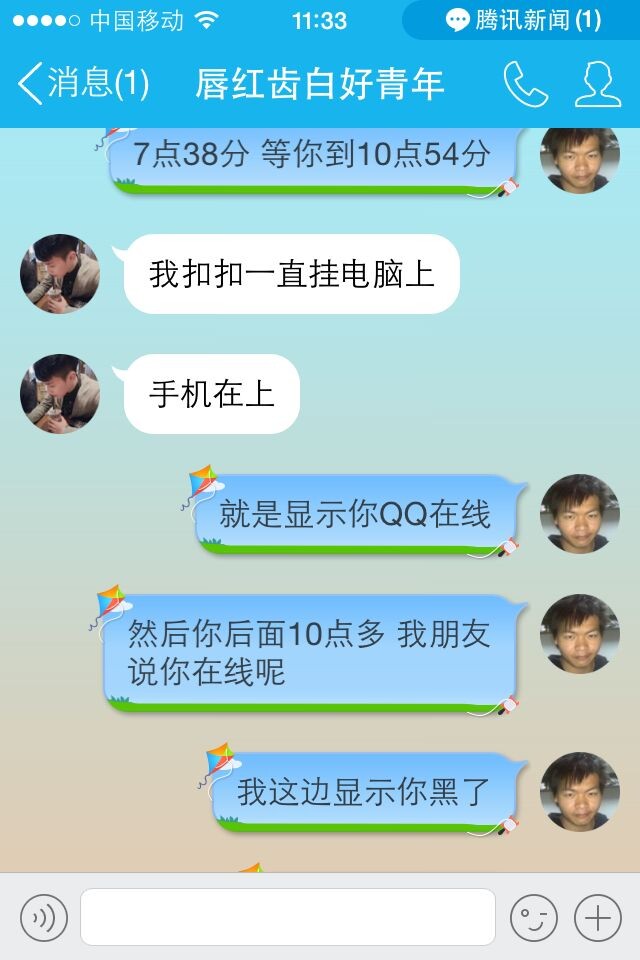Open the contact profile icon in header

coord(598,84)
